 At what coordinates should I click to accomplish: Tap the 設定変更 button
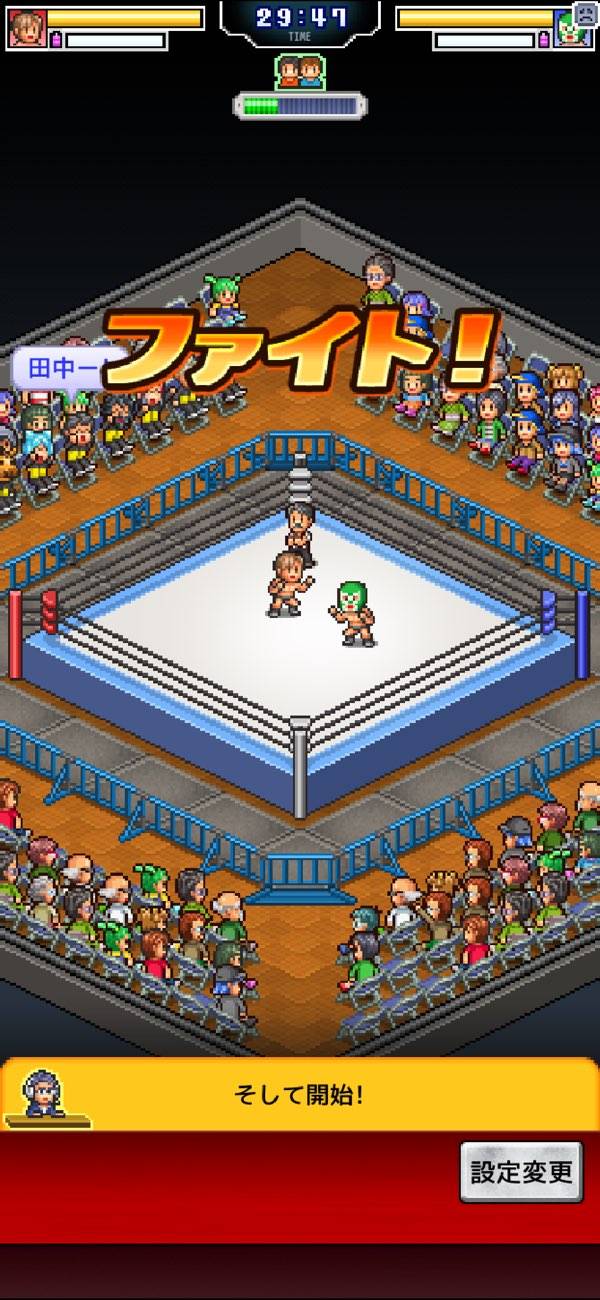(x=521, y=1171)
